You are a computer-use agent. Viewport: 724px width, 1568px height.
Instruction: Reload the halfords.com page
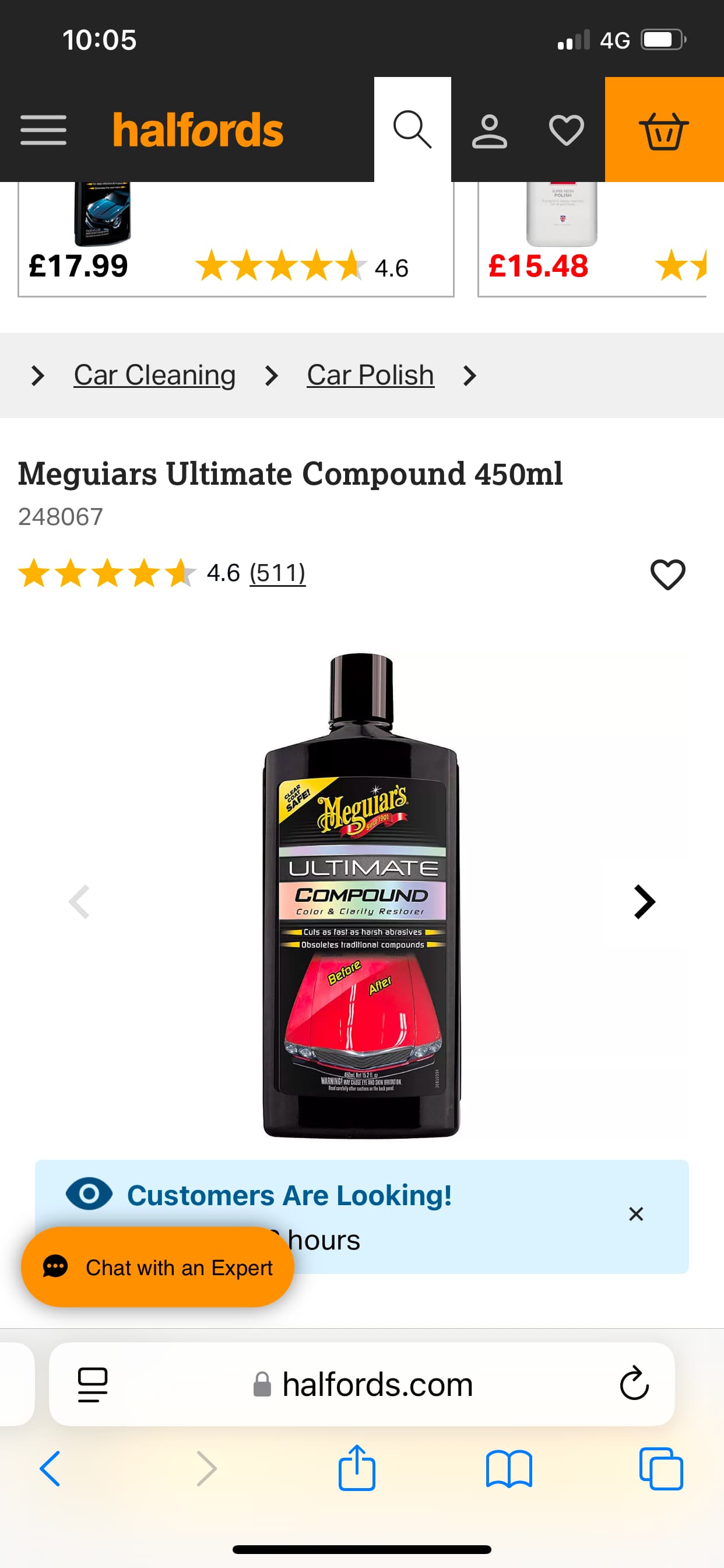634,1384
